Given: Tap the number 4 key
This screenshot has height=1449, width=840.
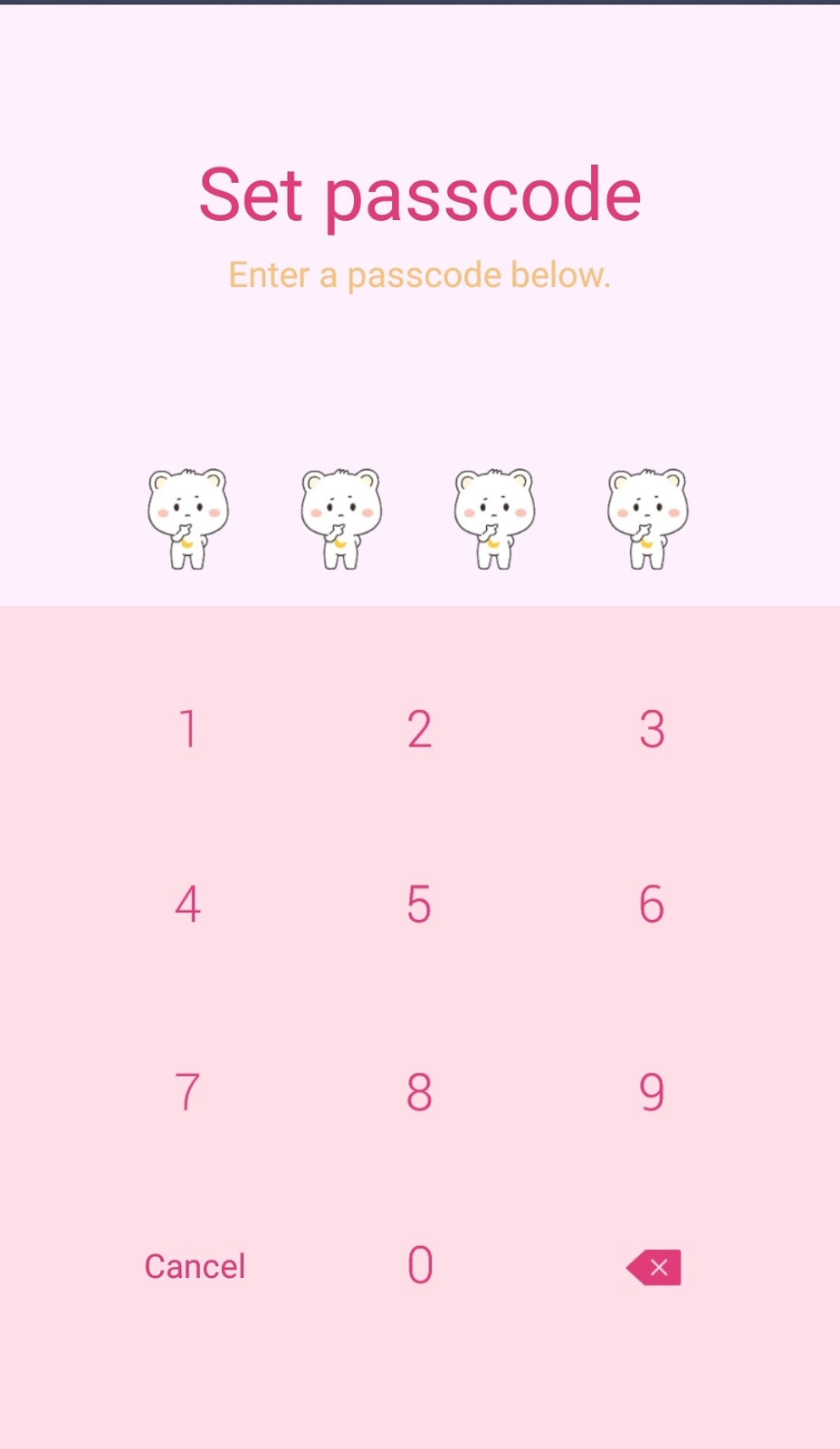Looking at the screenshot, I should coord(187,904).
